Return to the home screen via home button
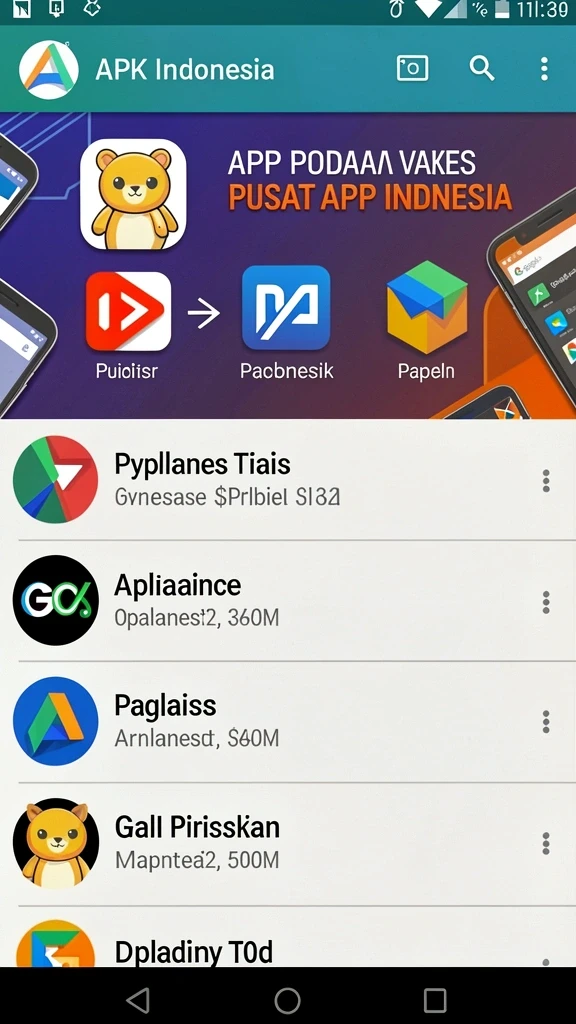 (x=287, y=999)
